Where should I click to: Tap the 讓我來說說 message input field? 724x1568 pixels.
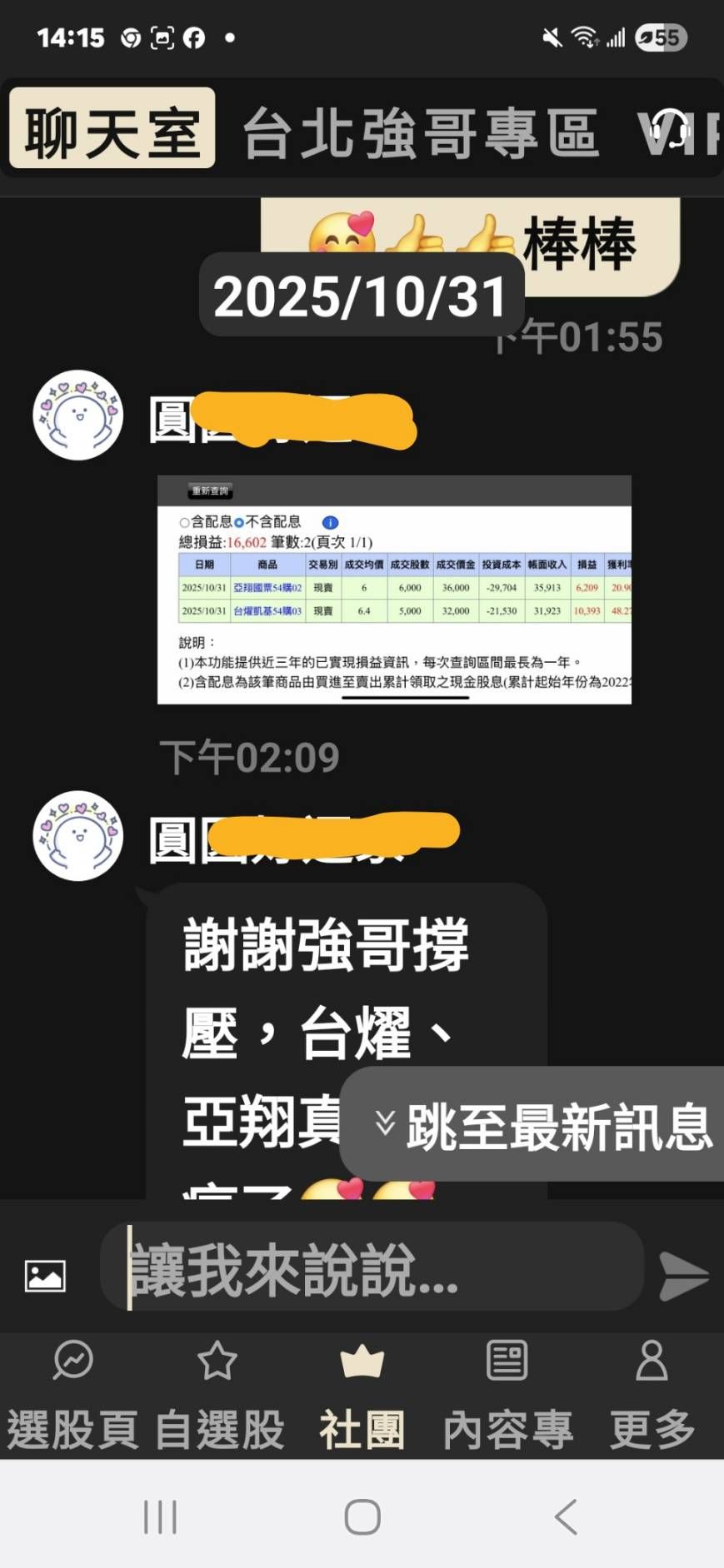coord(372,1267)
